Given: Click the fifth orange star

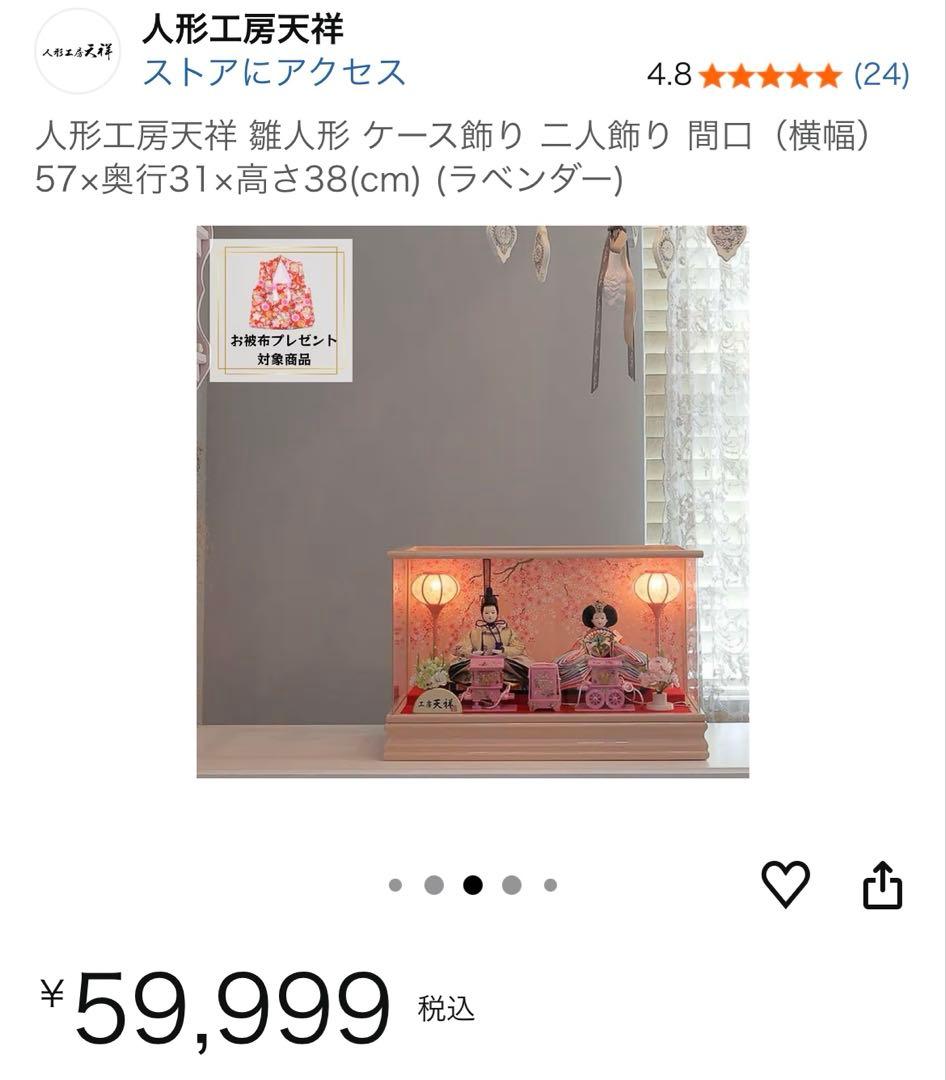Looking at the screenshot, I should [828, 73].
